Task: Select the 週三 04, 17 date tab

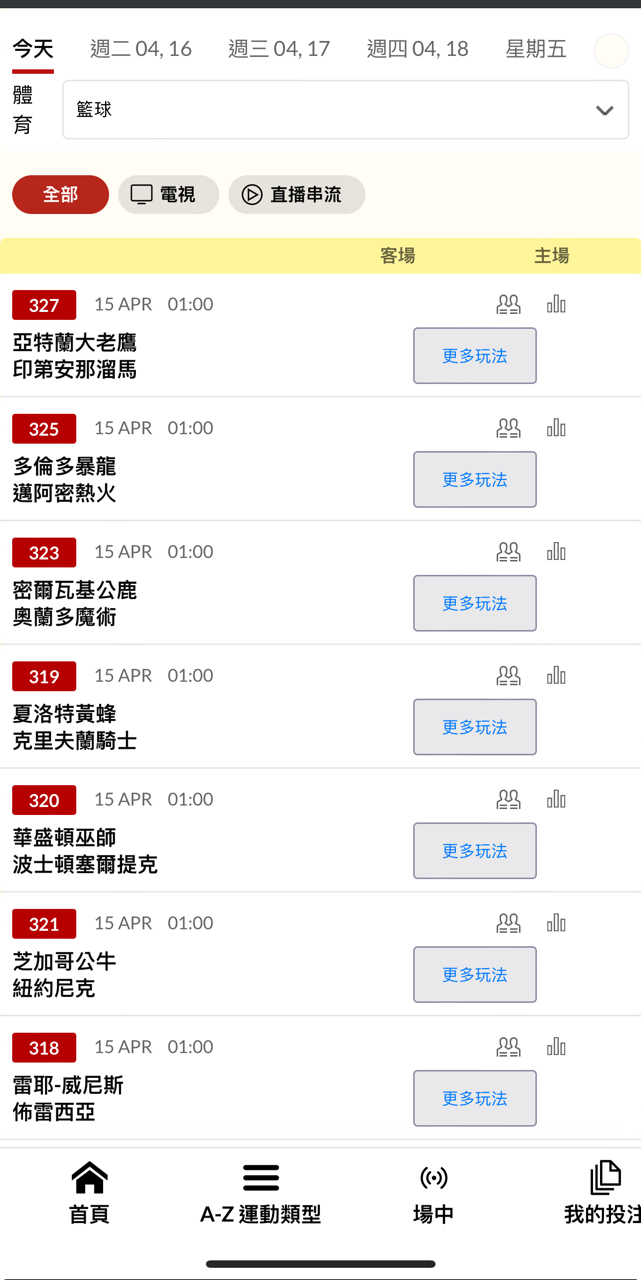Action: tap(279, 49)
